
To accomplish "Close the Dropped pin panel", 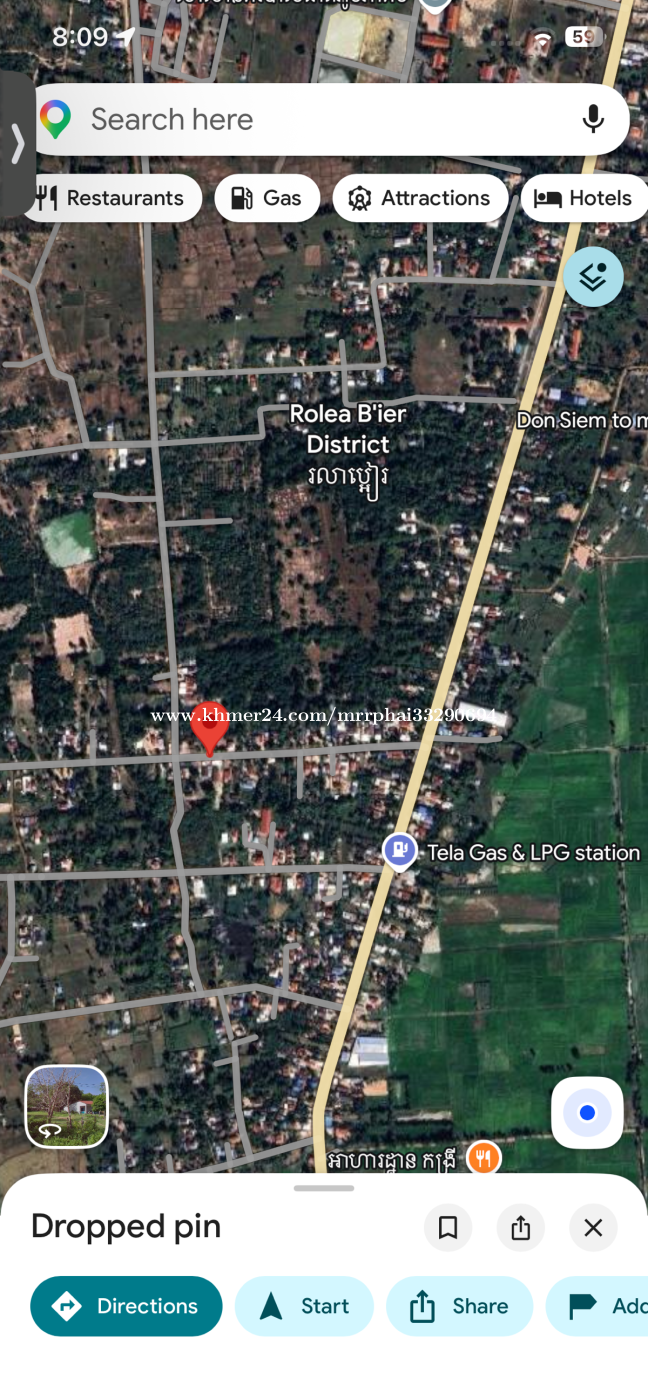I will 593,1227.
